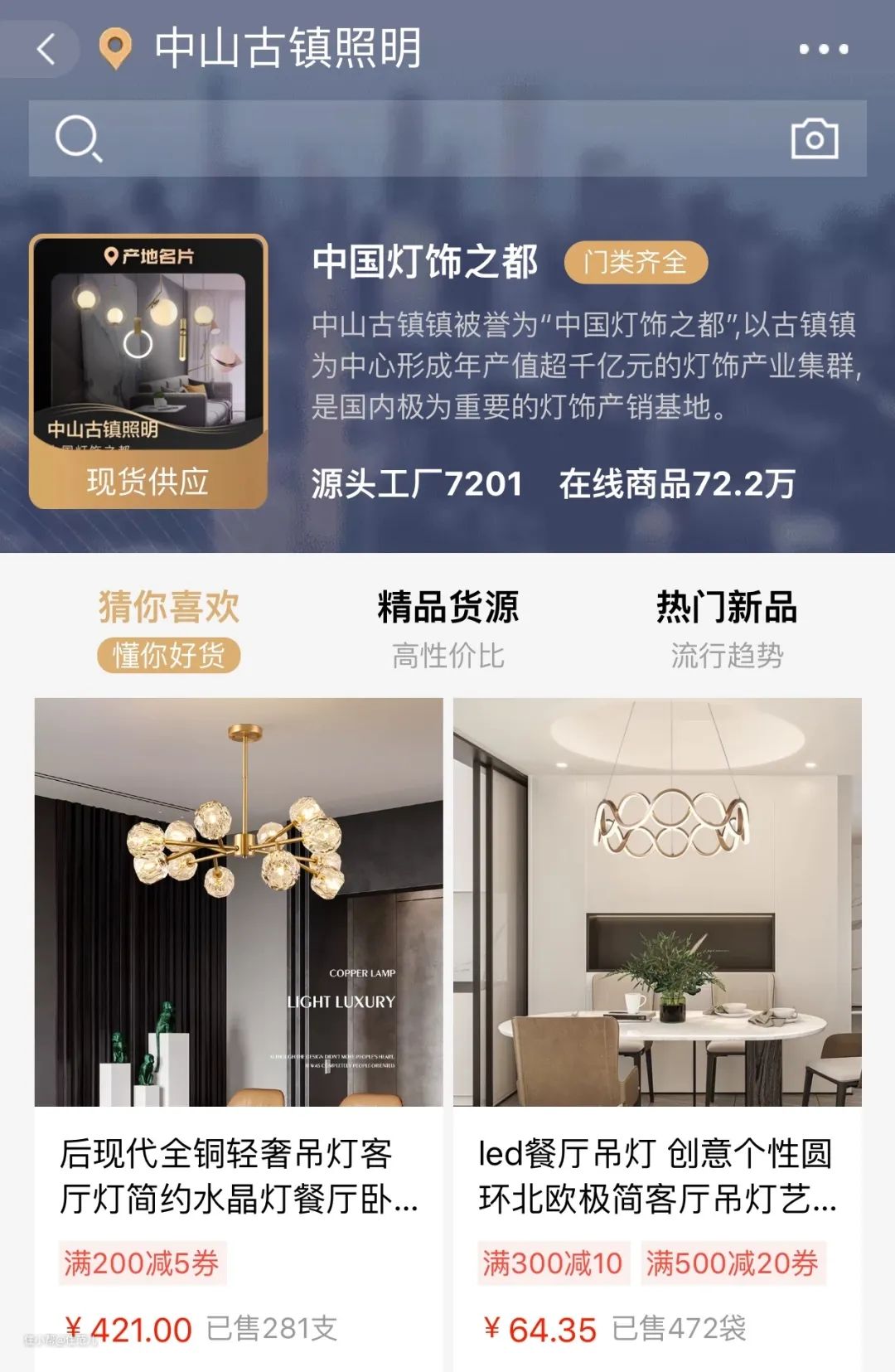Go back using the top-left arrow
This screenshot has width=895, height=1372.
pyautogui.click(x=46, y=50)
